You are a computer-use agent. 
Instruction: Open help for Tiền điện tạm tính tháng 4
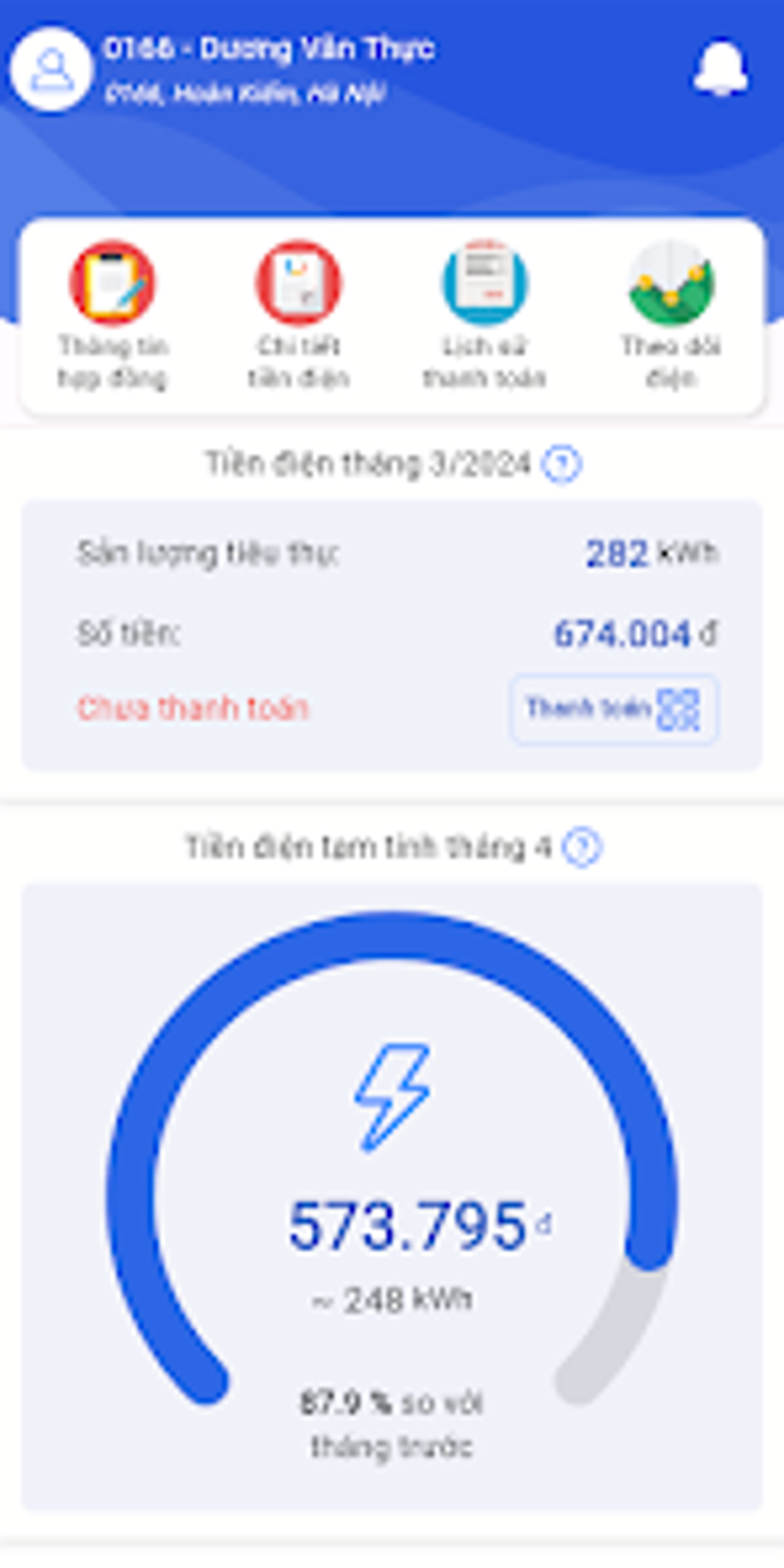pyautogui.click(x=581, y=845)
